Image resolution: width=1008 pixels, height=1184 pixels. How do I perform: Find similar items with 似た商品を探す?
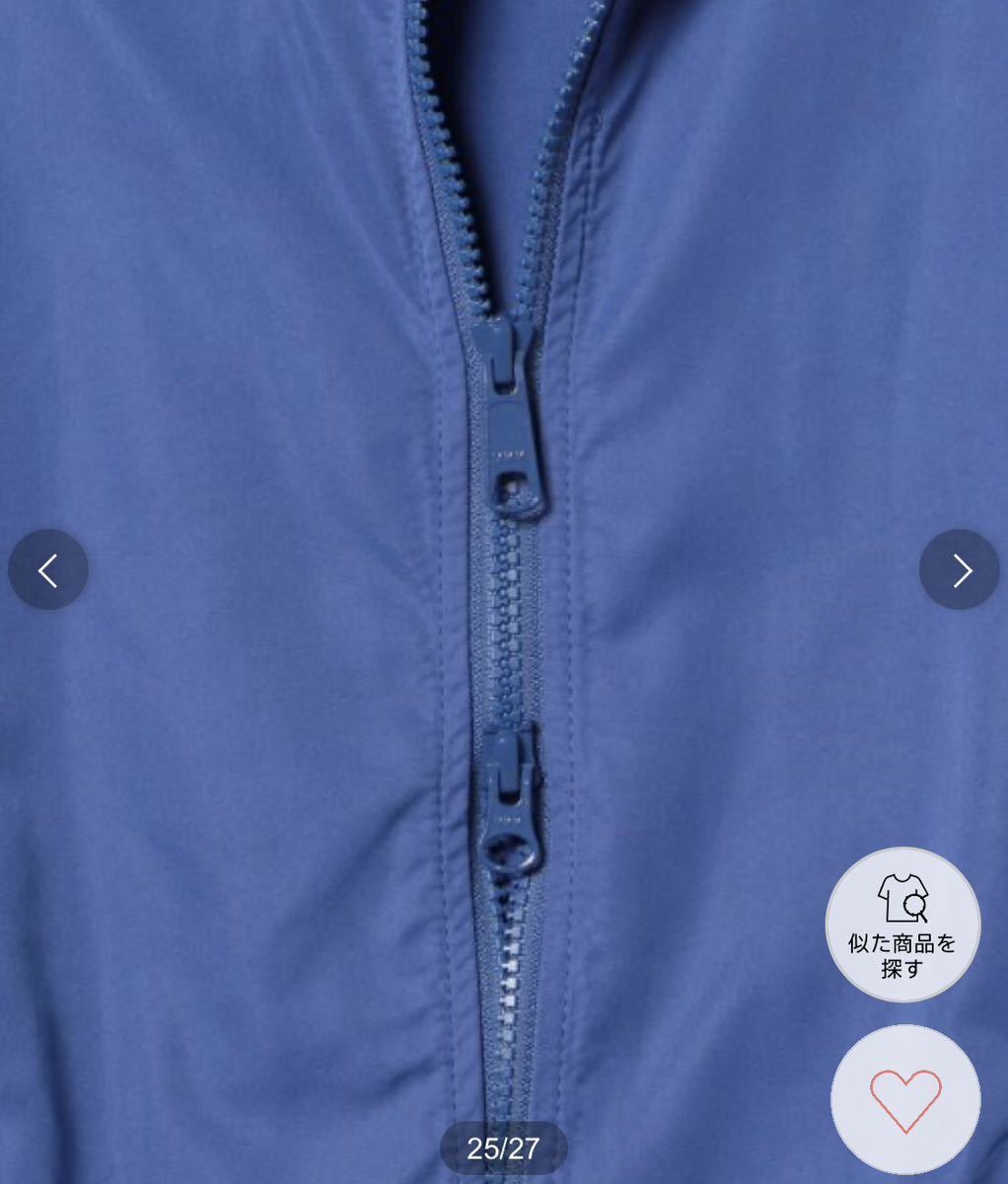[x=902, y=925]
